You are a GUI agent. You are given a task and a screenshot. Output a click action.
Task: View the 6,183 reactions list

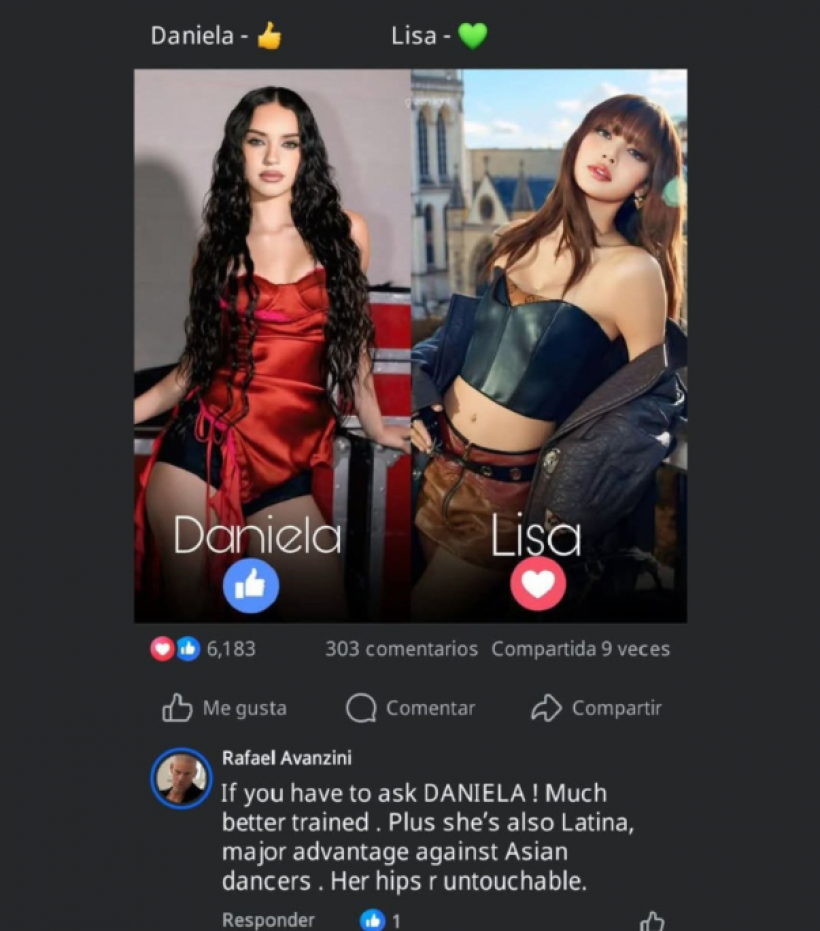pyautogui.click(x=204, y=649)
